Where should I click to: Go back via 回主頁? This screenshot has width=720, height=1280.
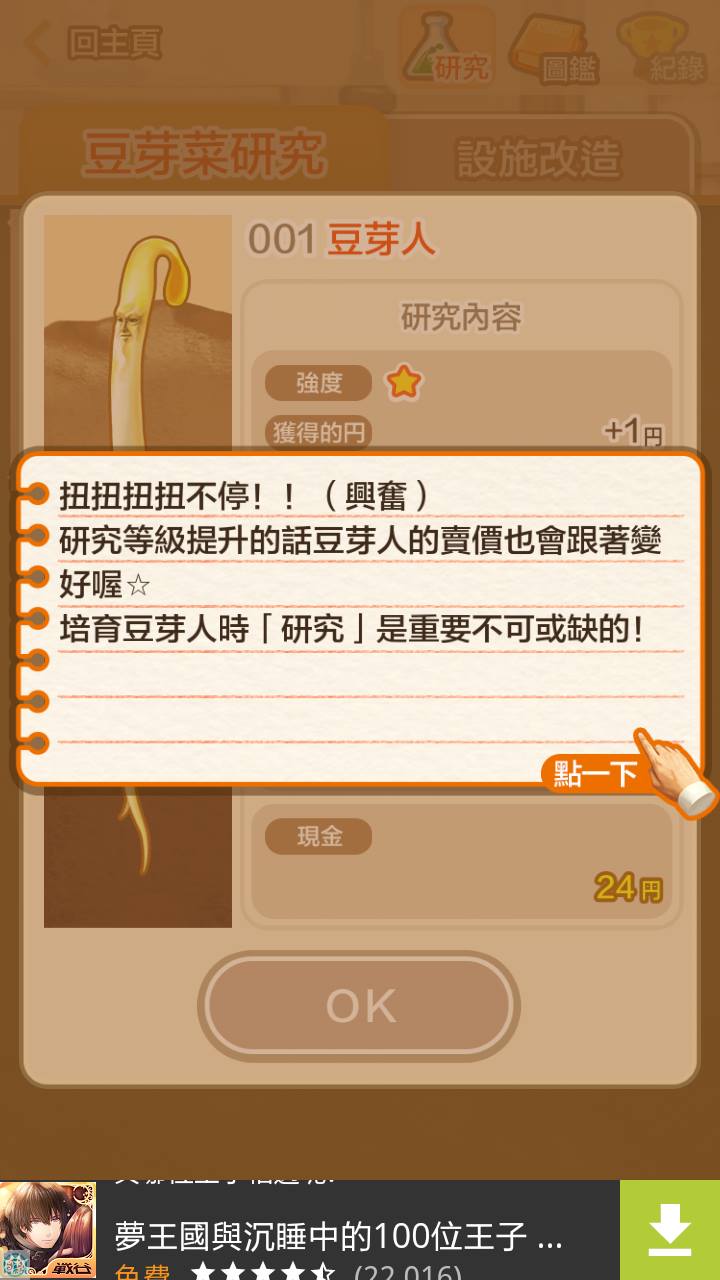coord(95,43)
